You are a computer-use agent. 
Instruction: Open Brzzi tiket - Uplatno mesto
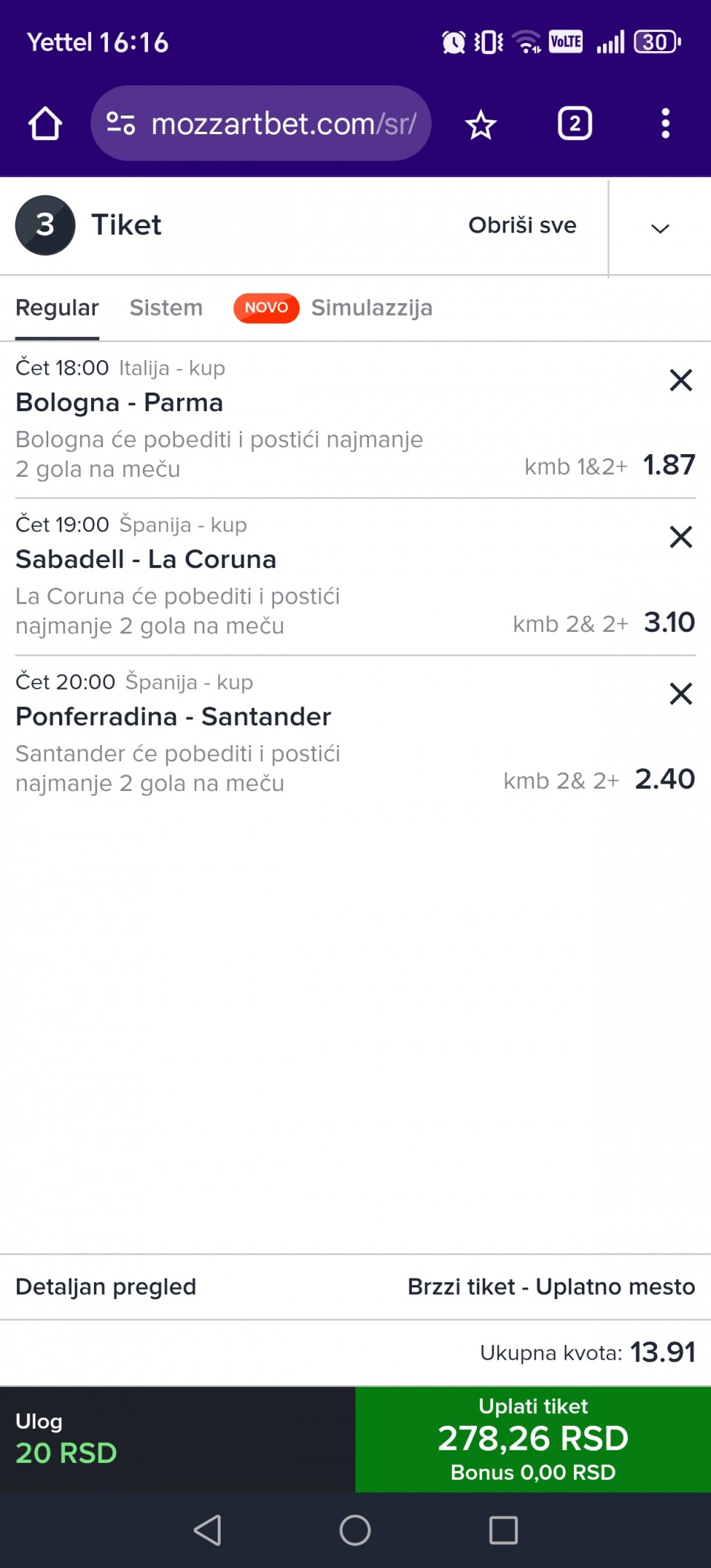pos(551,1287)
